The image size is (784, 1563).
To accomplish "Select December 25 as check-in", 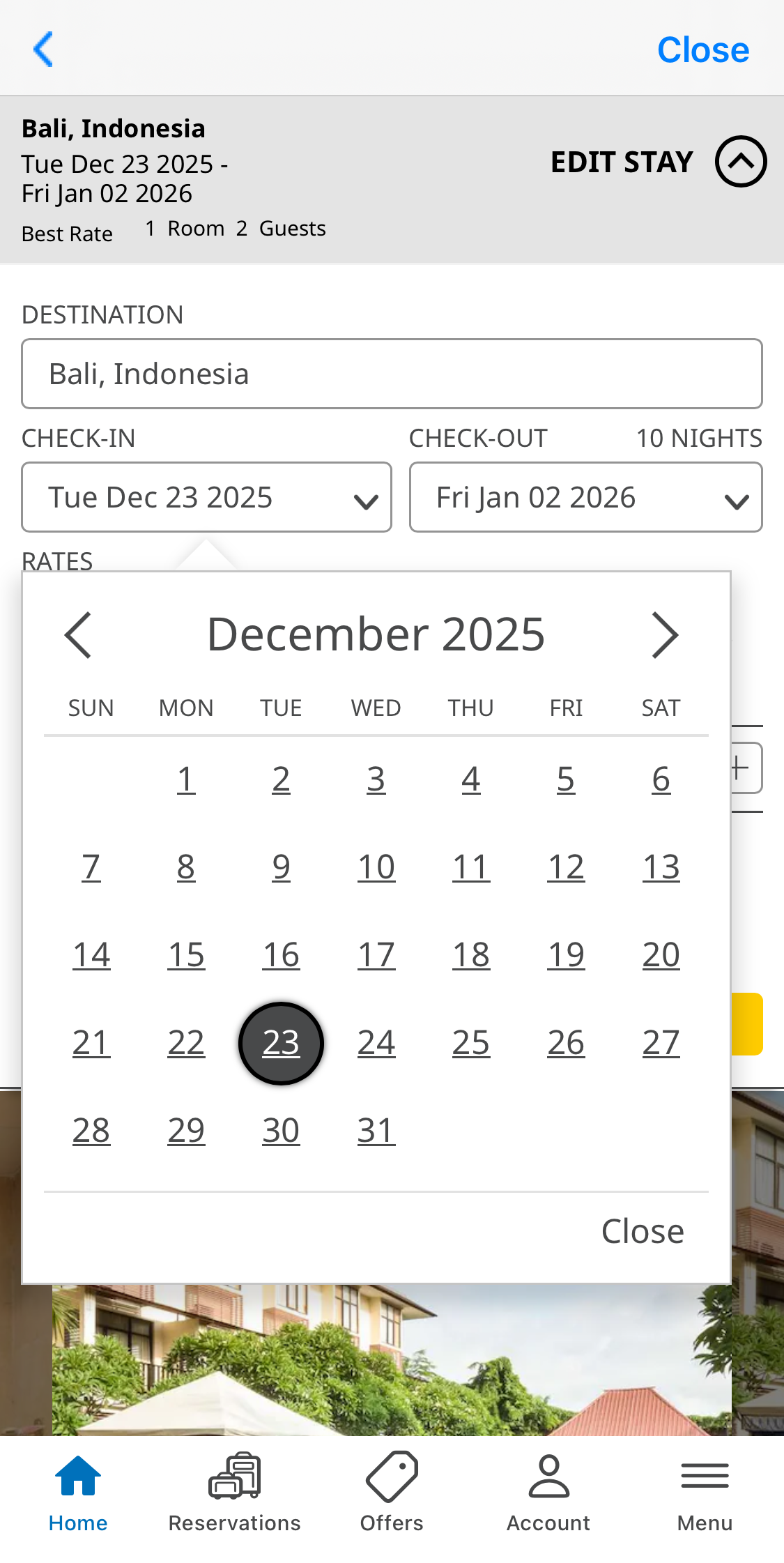I will coord(471,1042).
